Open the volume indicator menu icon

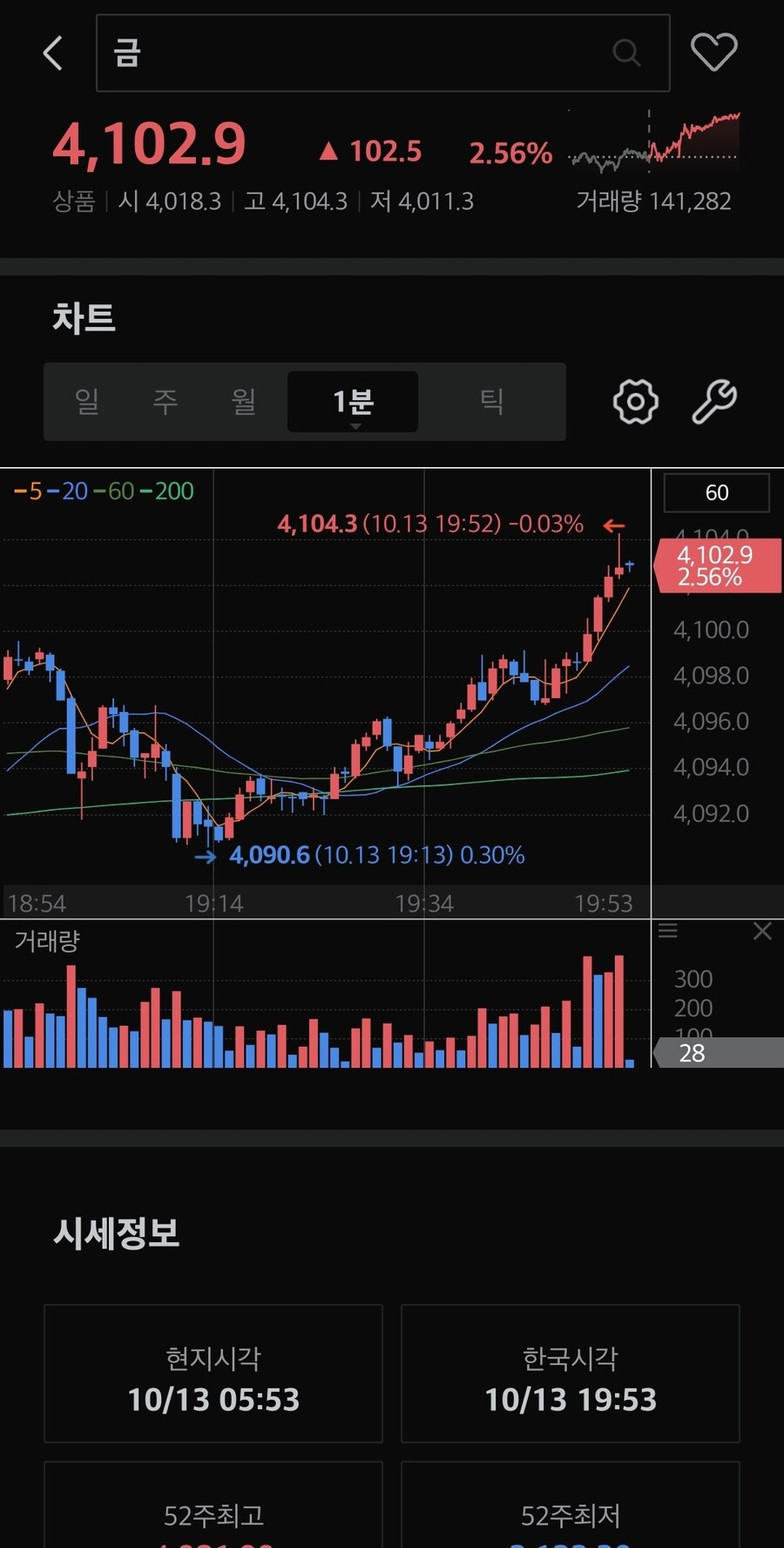click(668, 931)
